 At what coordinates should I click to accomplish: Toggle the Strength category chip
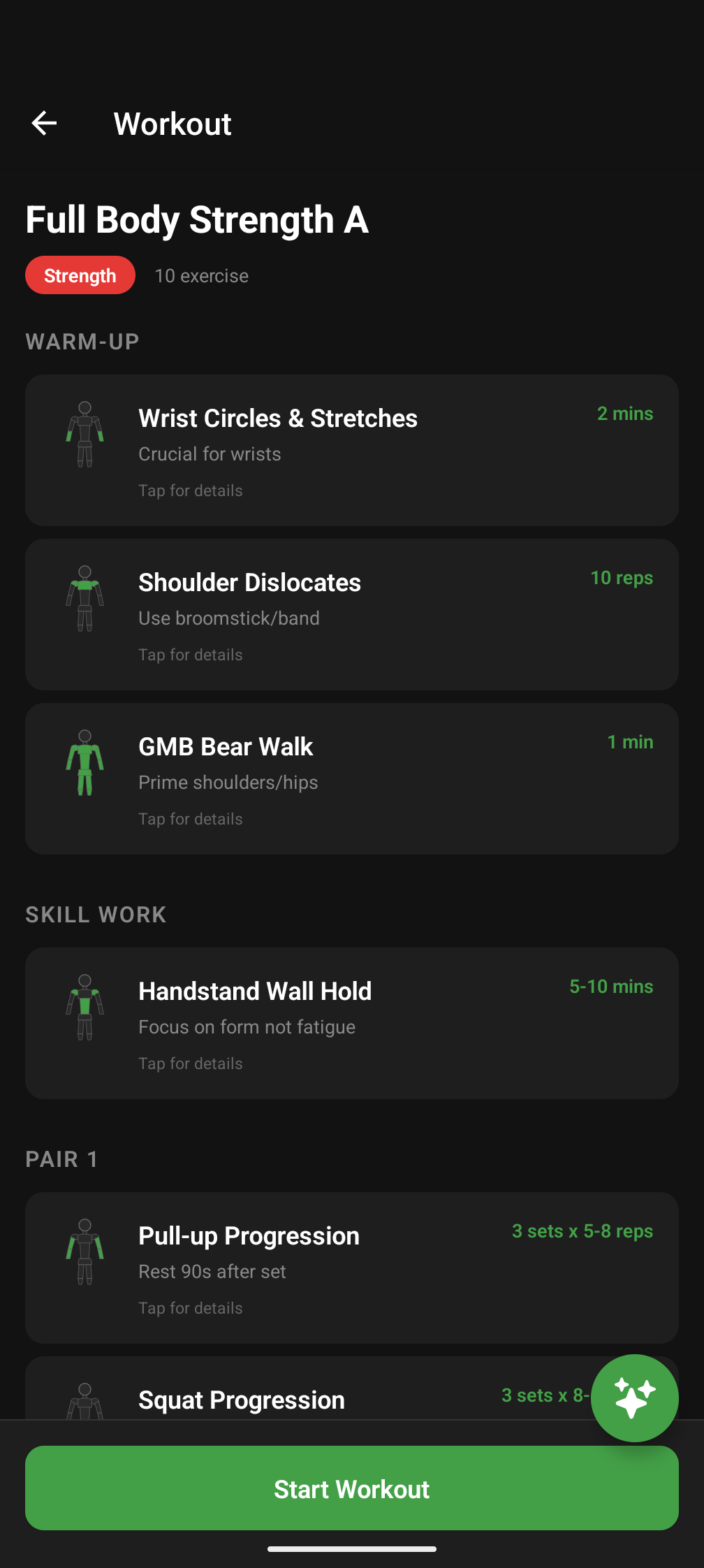pyautogui.click(x=80, y=275)
